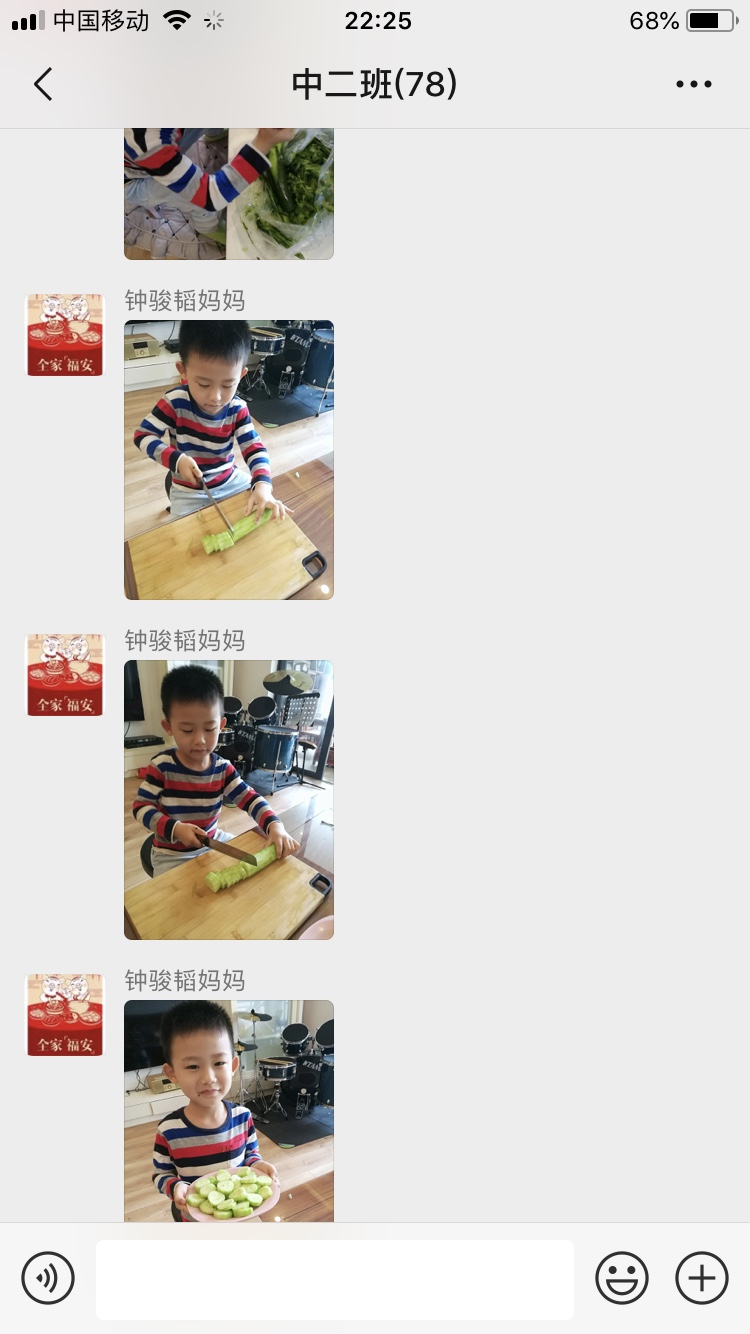Go back from the 中二班 chat
The width and height of the screenshot is (750, 1334).
click(43, 85)
